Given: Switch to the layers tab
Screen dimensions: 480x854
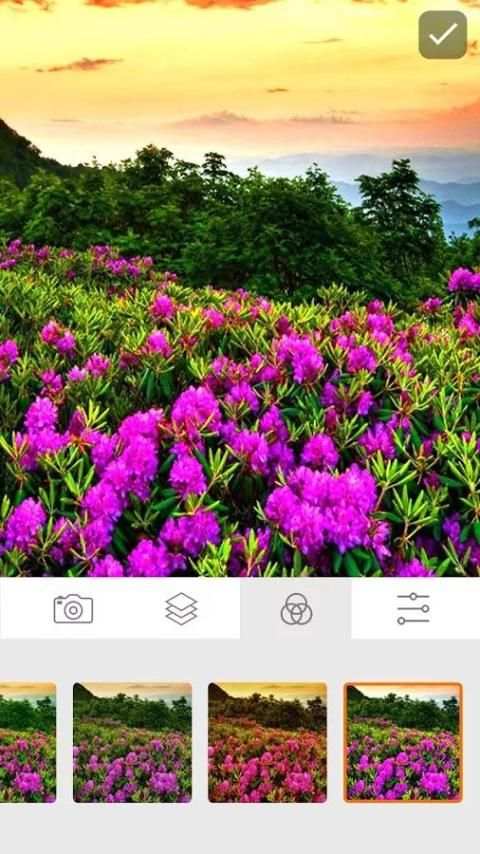Looking at the screenshot, I should tap(181, 608).
